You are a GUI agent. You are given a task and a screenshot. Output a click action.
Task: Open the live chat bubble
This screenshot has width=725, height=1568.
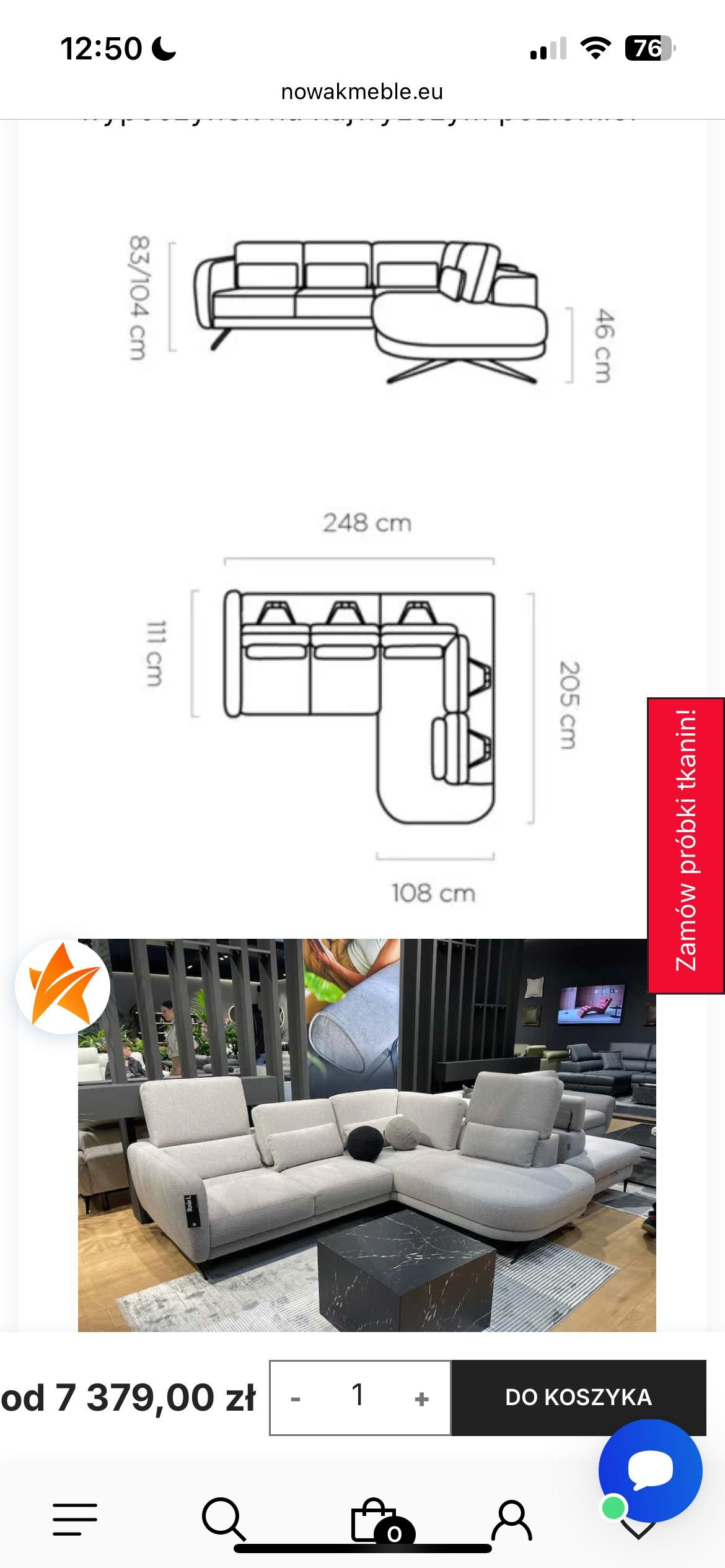pyautogui.click(x=650, y=1470)
